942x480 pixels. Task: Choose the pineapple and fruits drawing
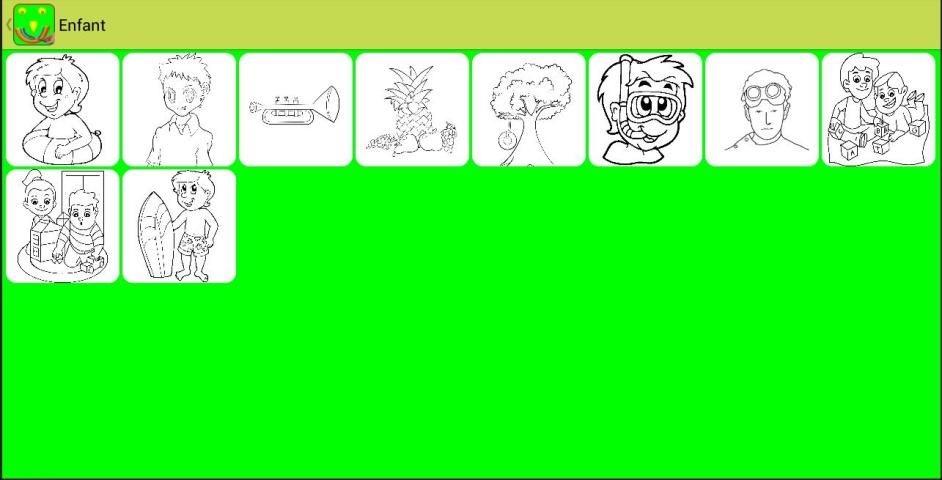coord(412,109)
